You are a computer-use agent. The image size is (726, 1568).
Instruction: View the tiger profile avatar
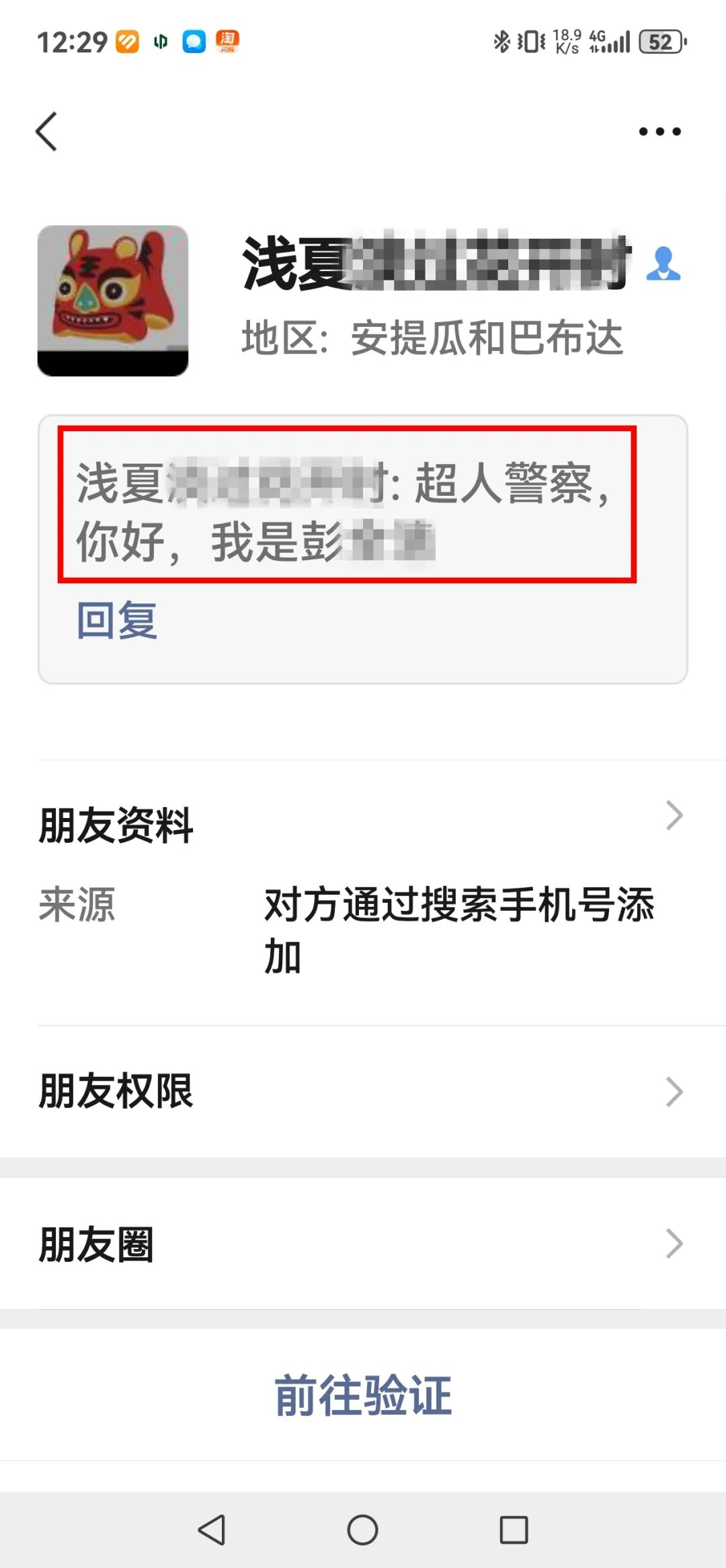(x=113, y=300)
